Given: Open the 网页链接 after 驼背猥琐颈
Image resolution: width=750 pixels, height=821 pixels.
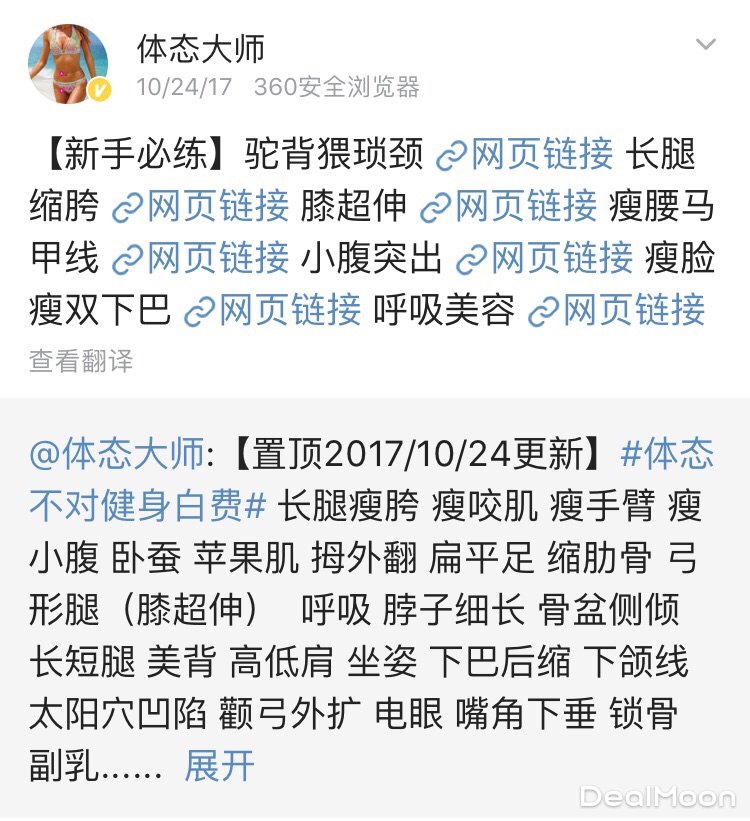Looking at the screenshot, I should [x=525, y=154].
